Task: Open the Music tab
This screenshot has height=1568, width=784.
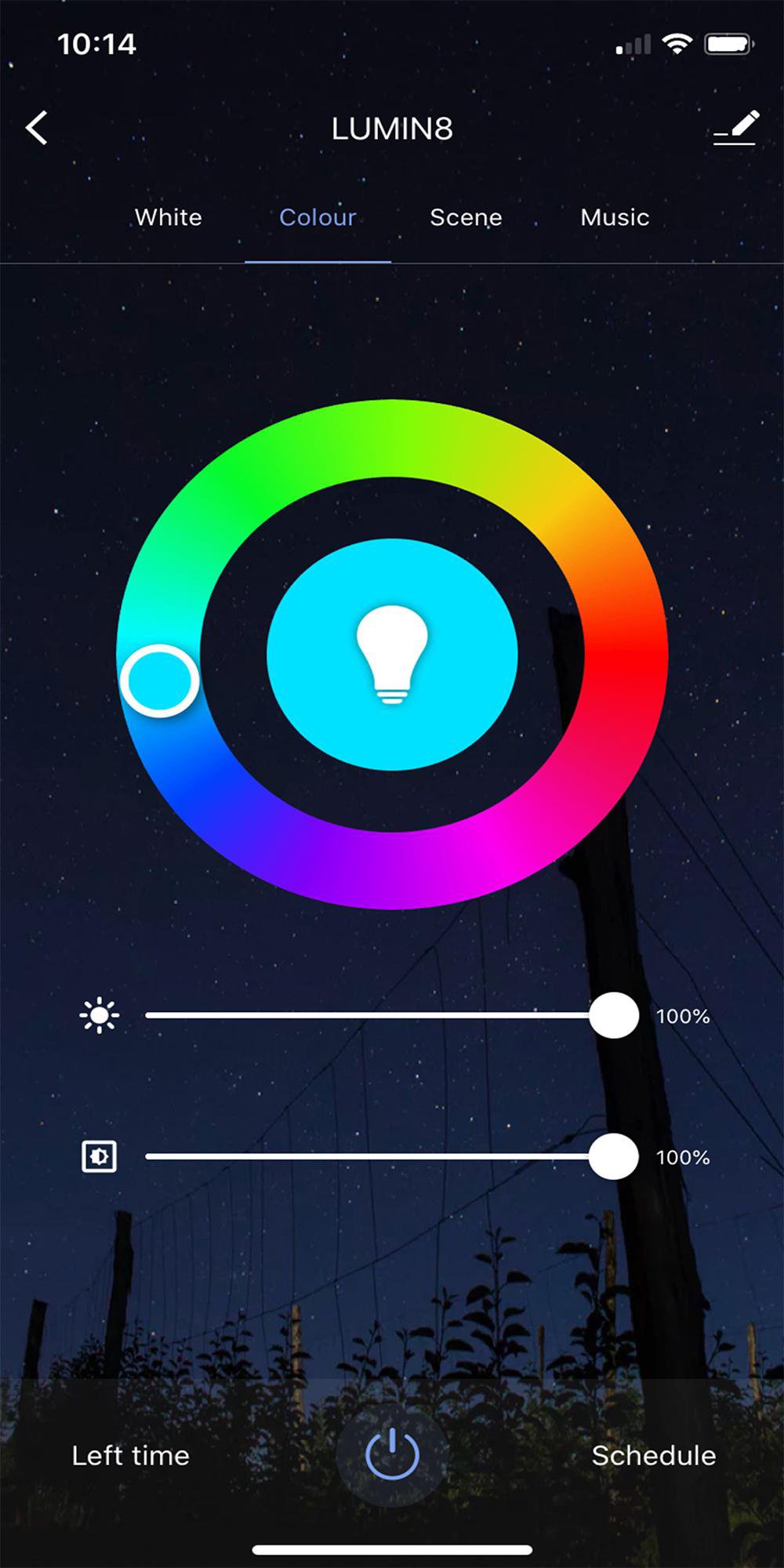Action: [614, 217]
